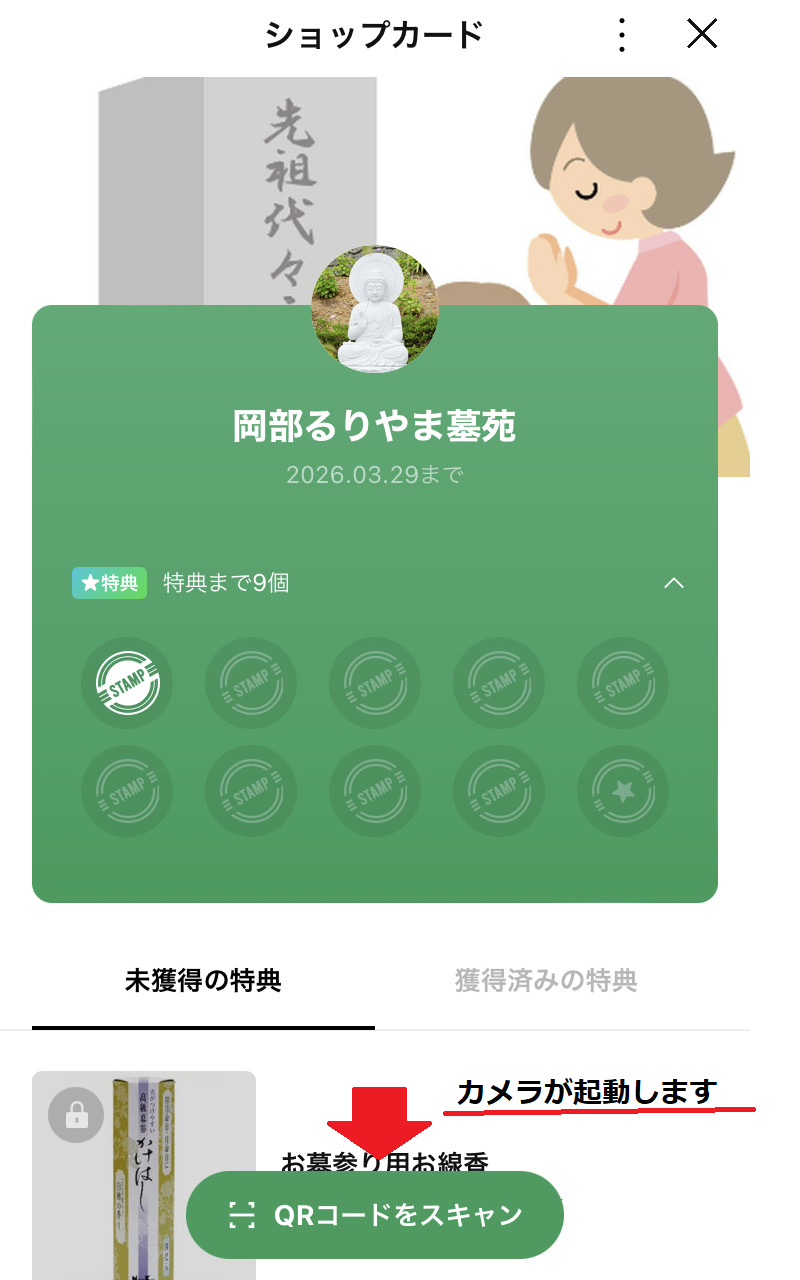The width and height of the screenshot is (800, 1280).
Task: Tap the QRコードをスキャン button
Action: [375, 1215]
